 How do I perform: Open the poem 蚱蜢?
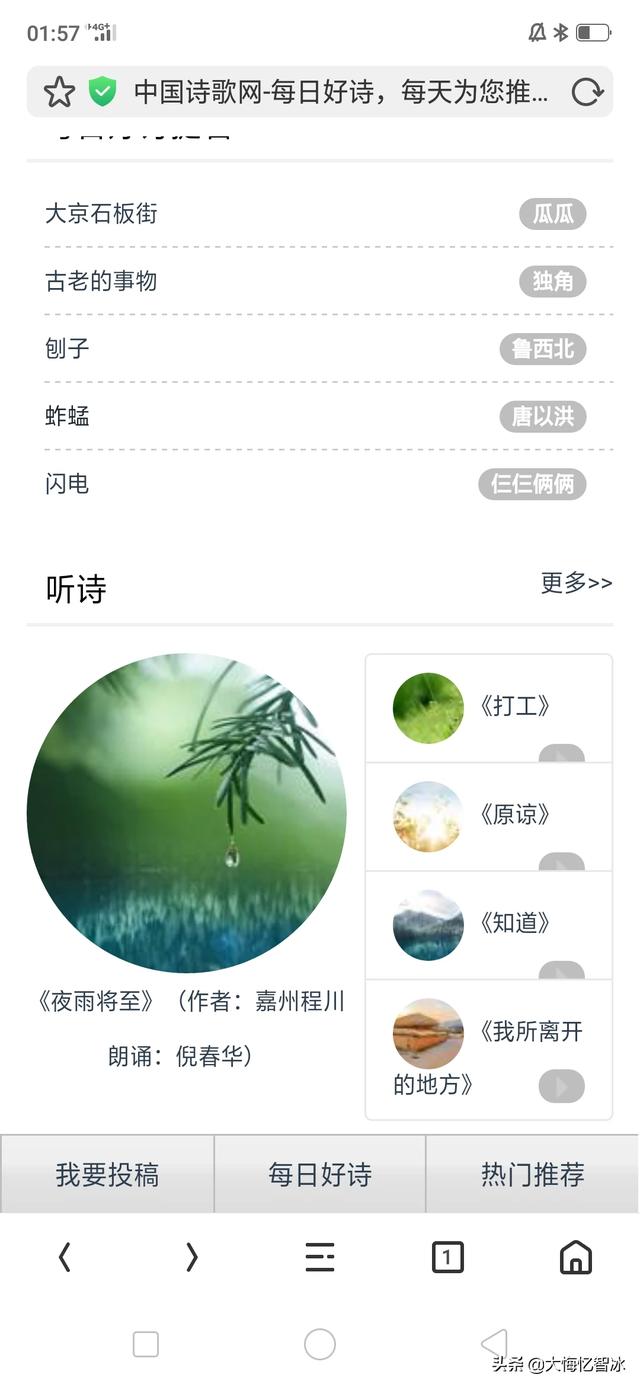(x=68, y=416)
